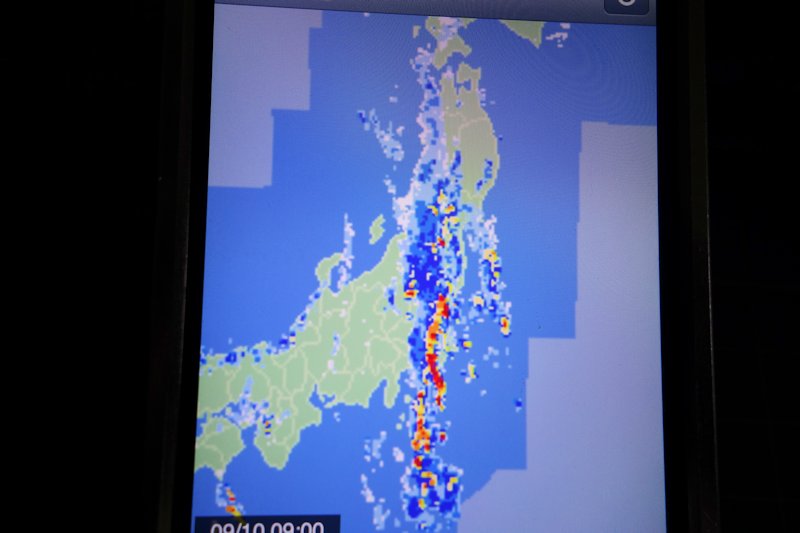
Task: Tap the refresh button in the top bar
Action: 626,3
